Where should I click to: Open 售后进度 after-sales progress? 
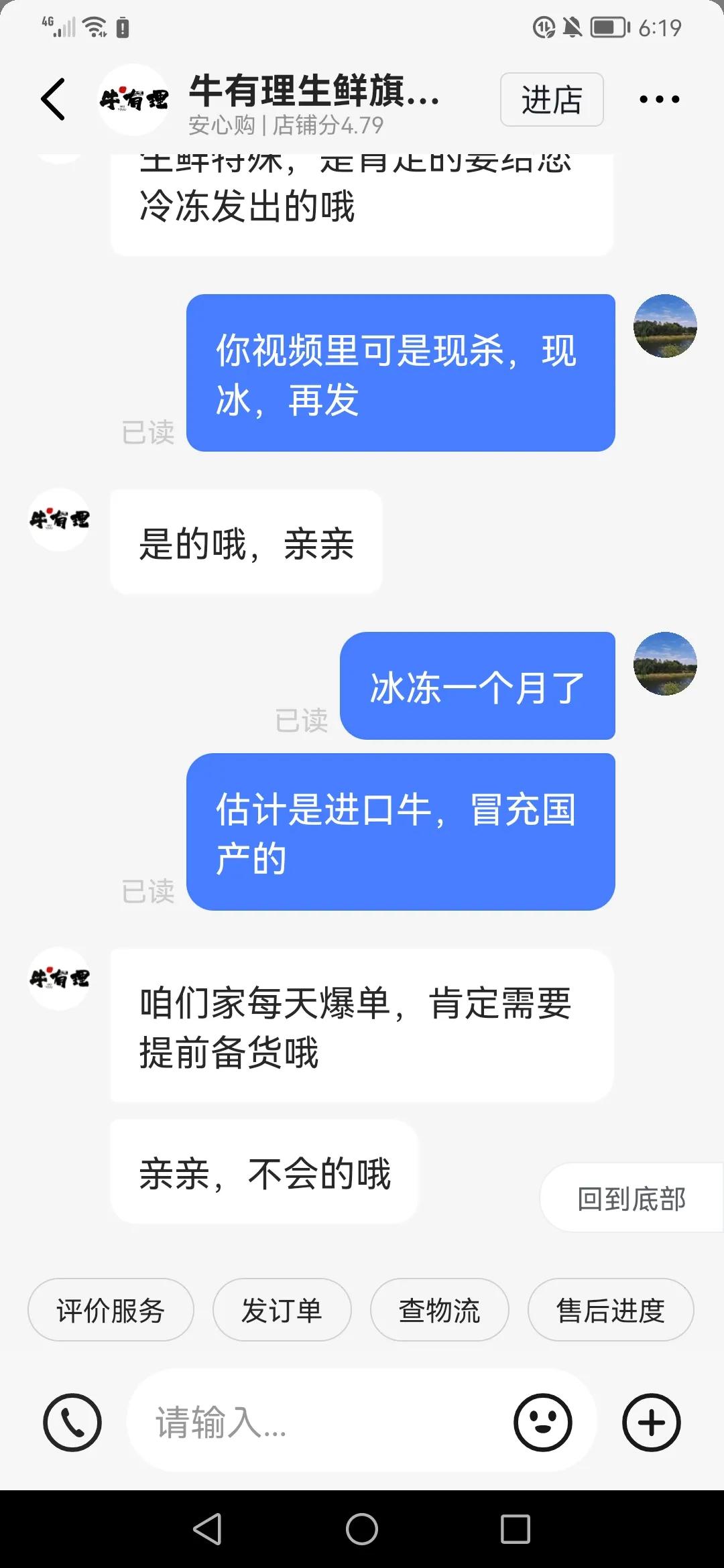(610, 1309)
